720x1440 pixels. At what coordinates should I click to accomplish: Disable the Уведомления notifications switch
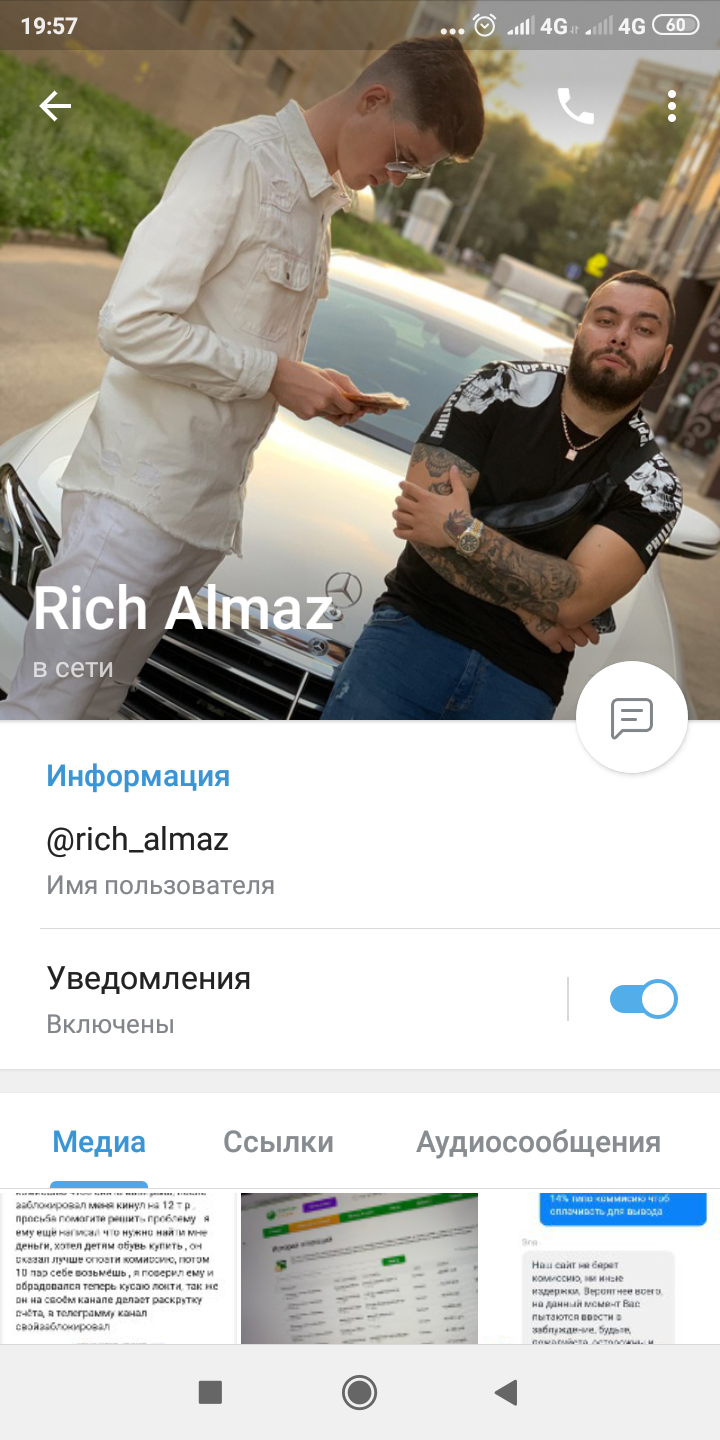643,999
